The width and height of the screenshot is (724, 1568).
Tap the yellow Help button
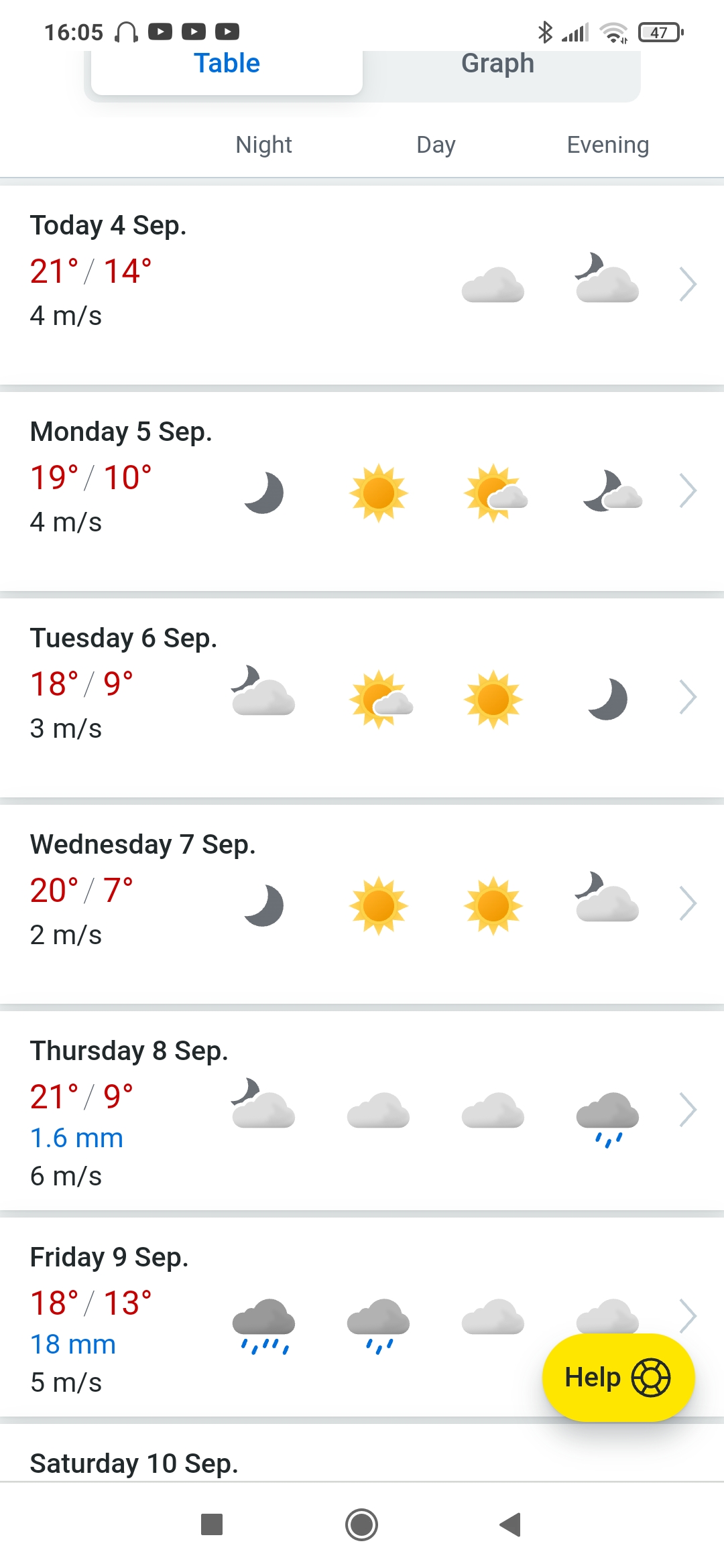(617, 1378)
